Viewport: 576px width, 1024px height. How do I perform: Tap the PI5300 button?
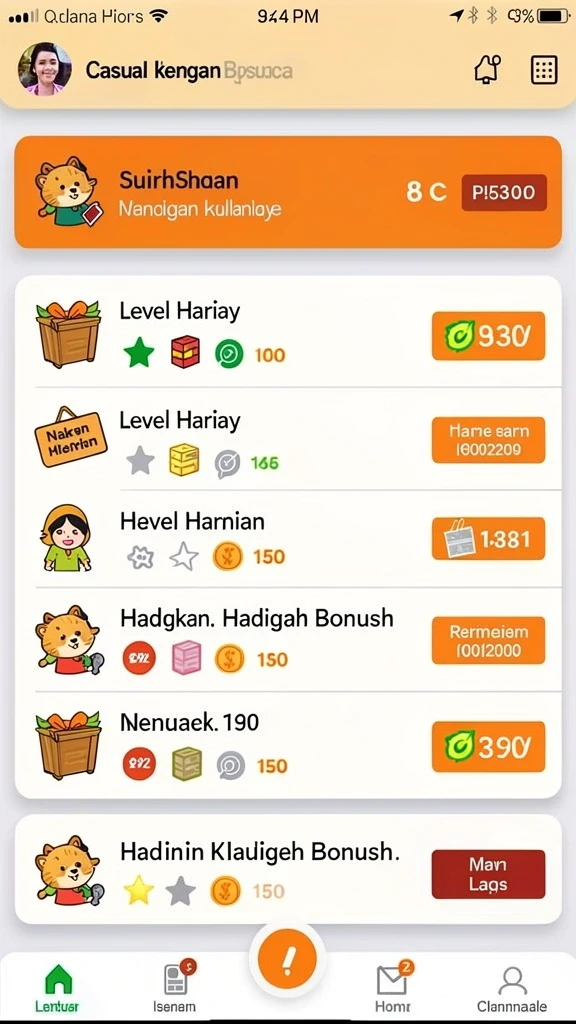point(504,193)
